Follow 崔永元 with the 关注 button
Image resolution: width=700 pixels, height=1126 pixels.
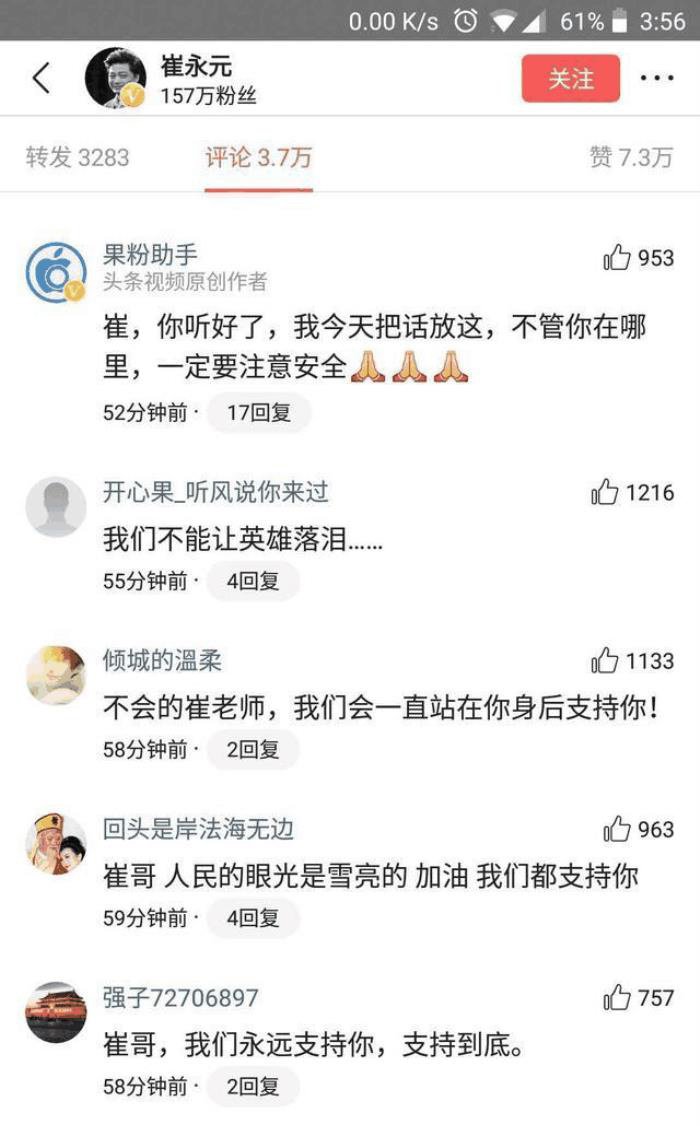pyautogui.click(x=570, y=78)
